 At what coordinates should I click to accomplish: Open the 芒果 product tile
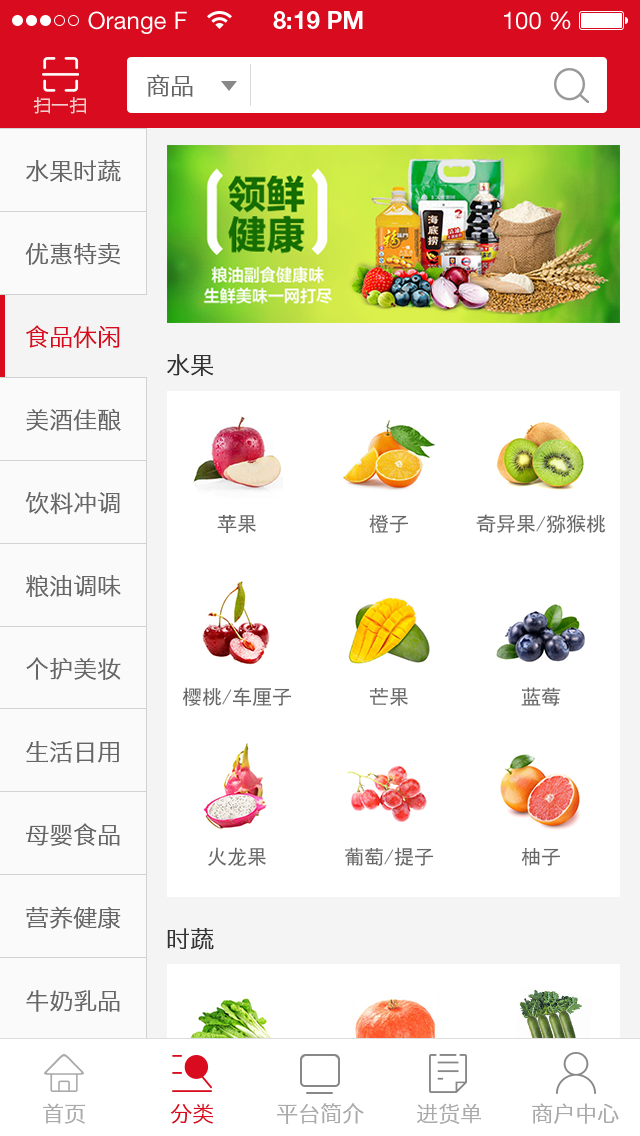coord(389,647)
